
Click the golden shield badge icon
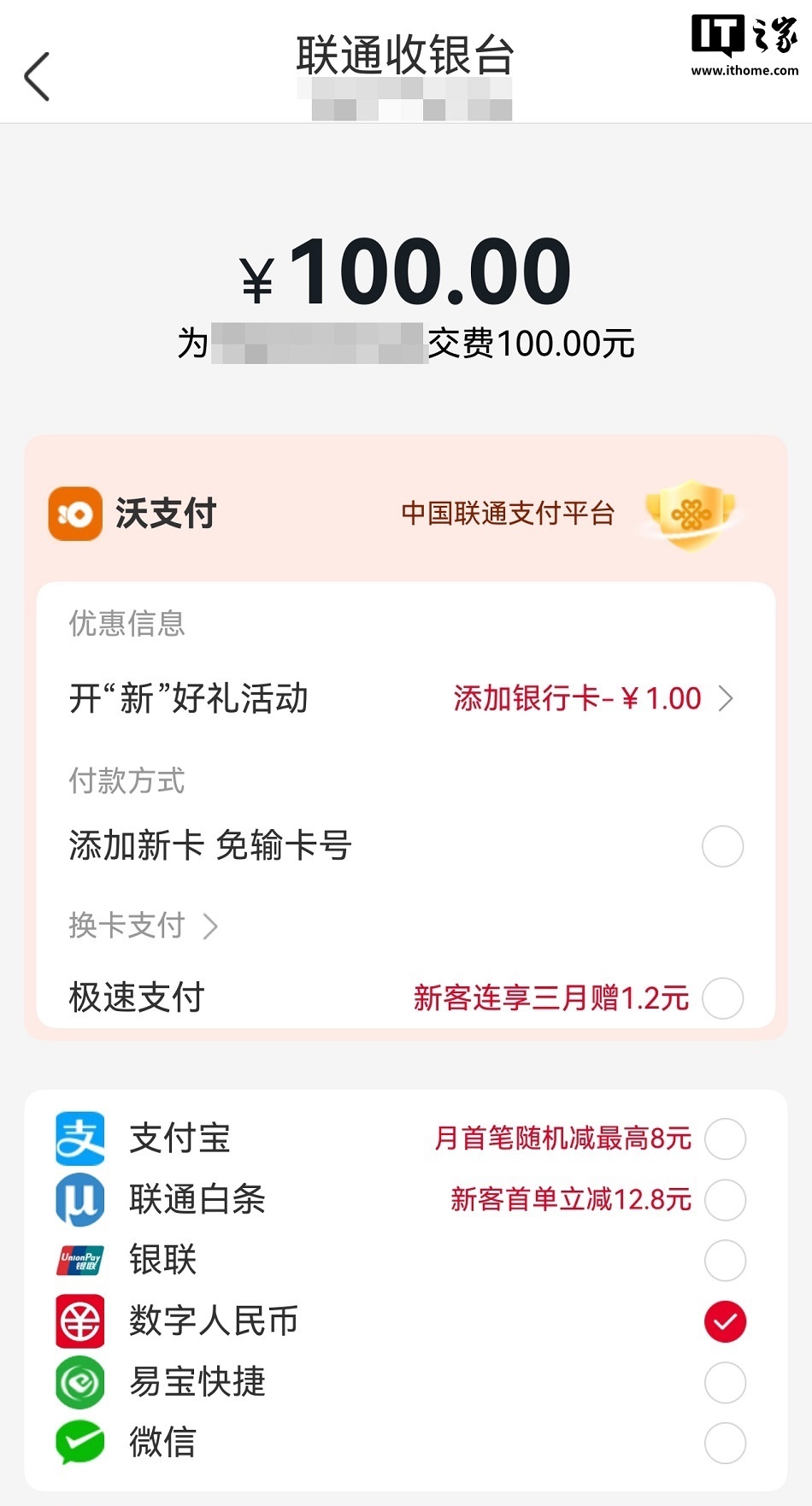689,514
